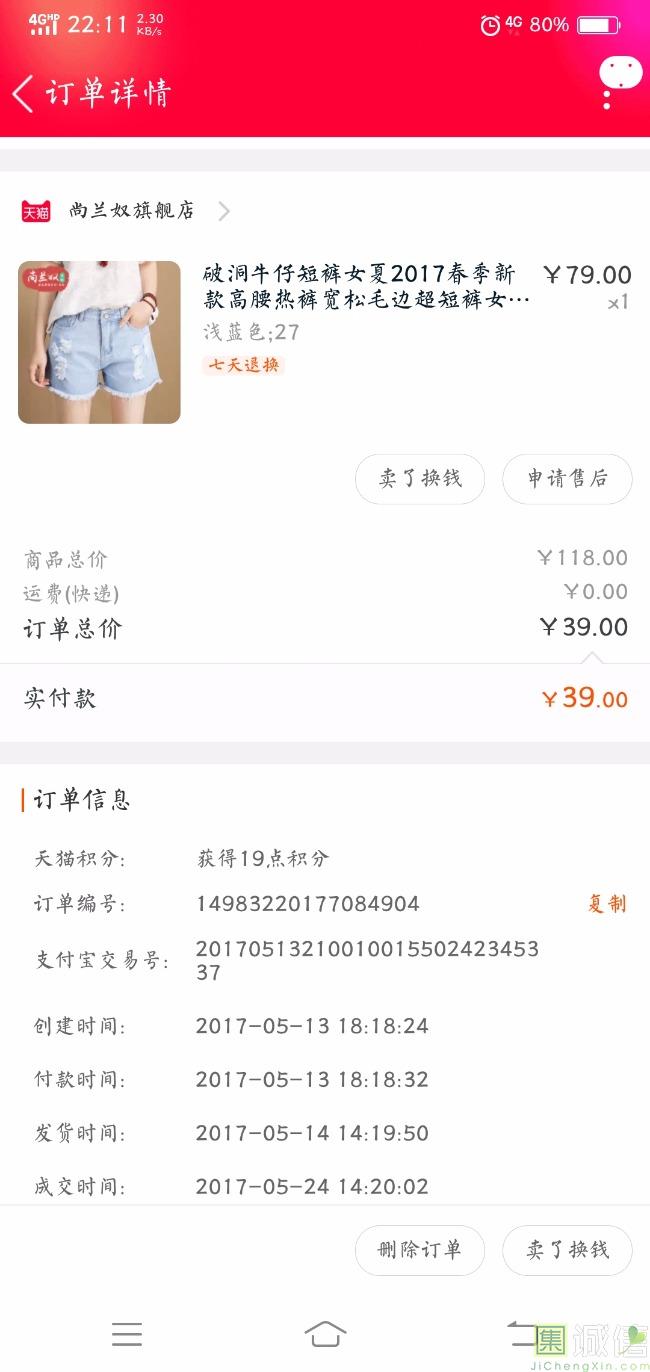Tap 申请售后 to request after-sales service

pos(567,479)
